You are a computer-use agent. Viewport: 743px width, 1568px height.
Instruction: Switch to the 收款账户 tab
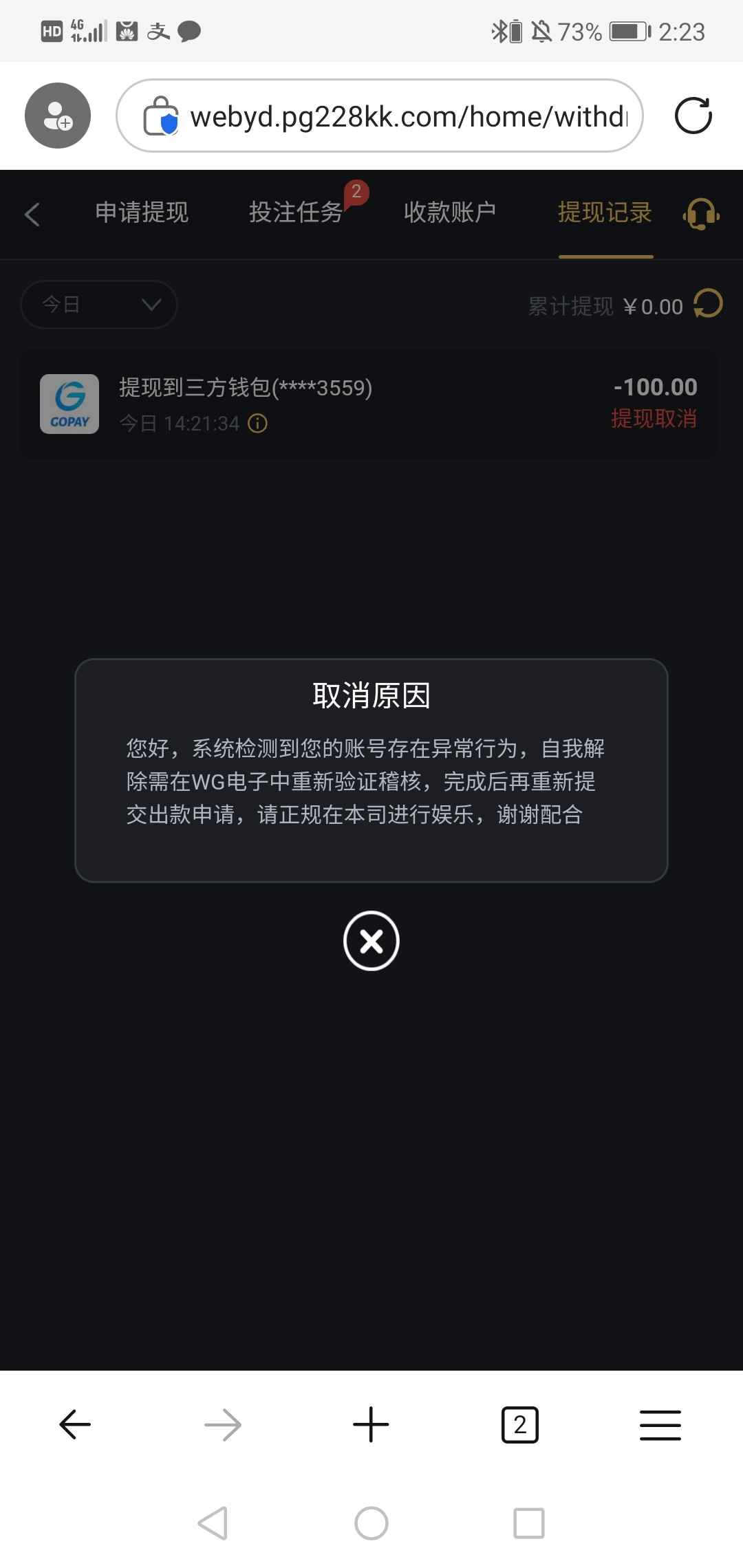click(450, 213)
